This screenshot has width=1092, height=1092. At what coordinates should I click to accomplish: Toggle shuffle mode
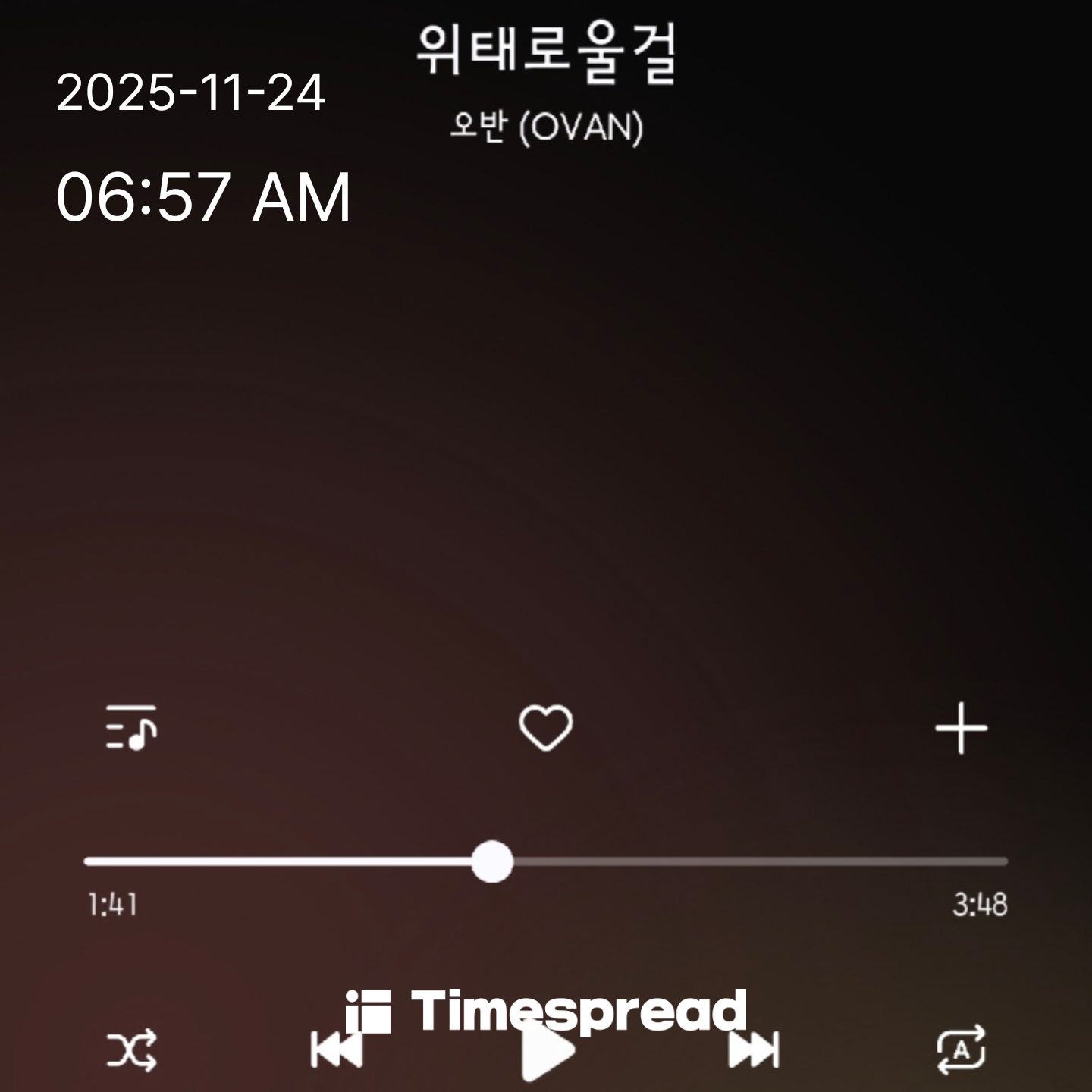(132, 1050)
